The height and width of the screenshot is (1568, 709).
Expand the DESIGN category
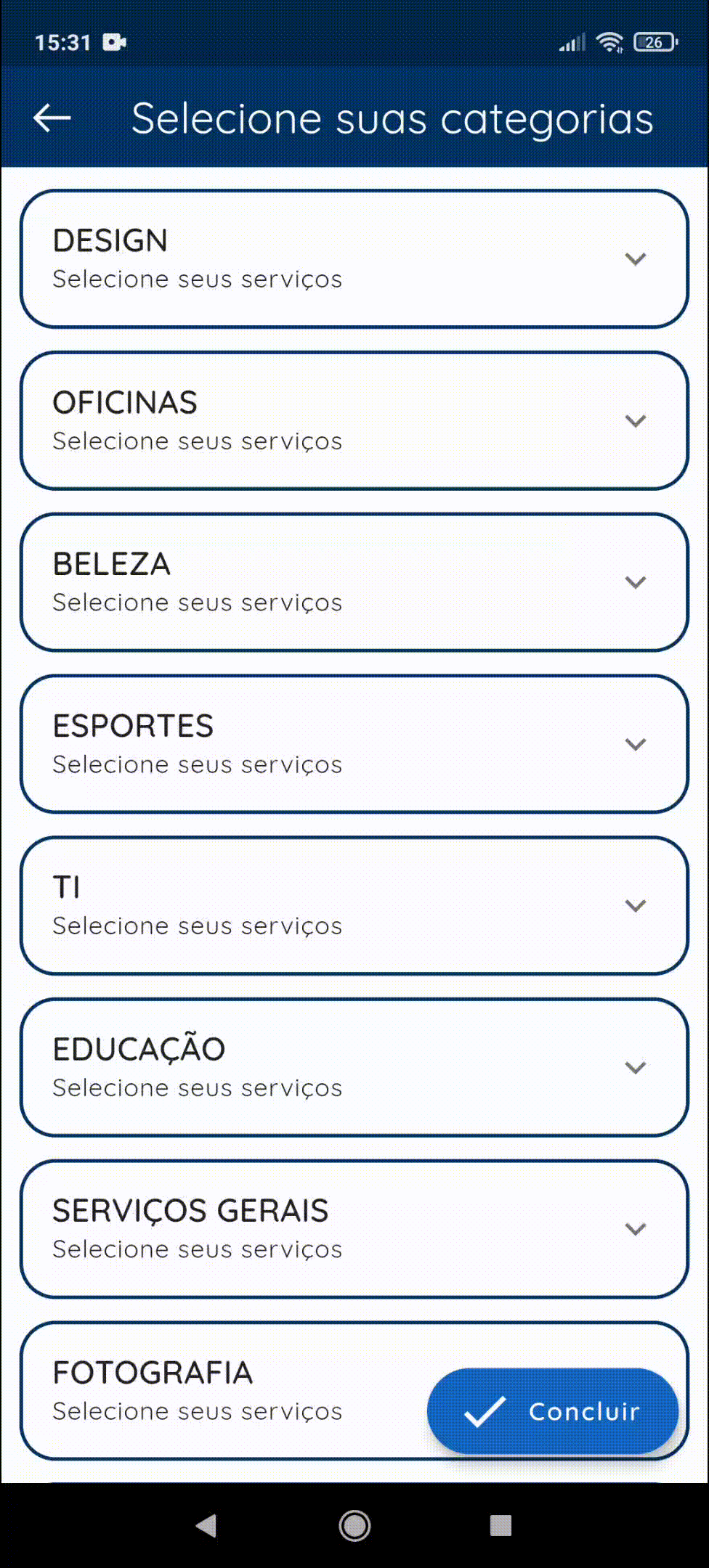(x=354, y=259)
